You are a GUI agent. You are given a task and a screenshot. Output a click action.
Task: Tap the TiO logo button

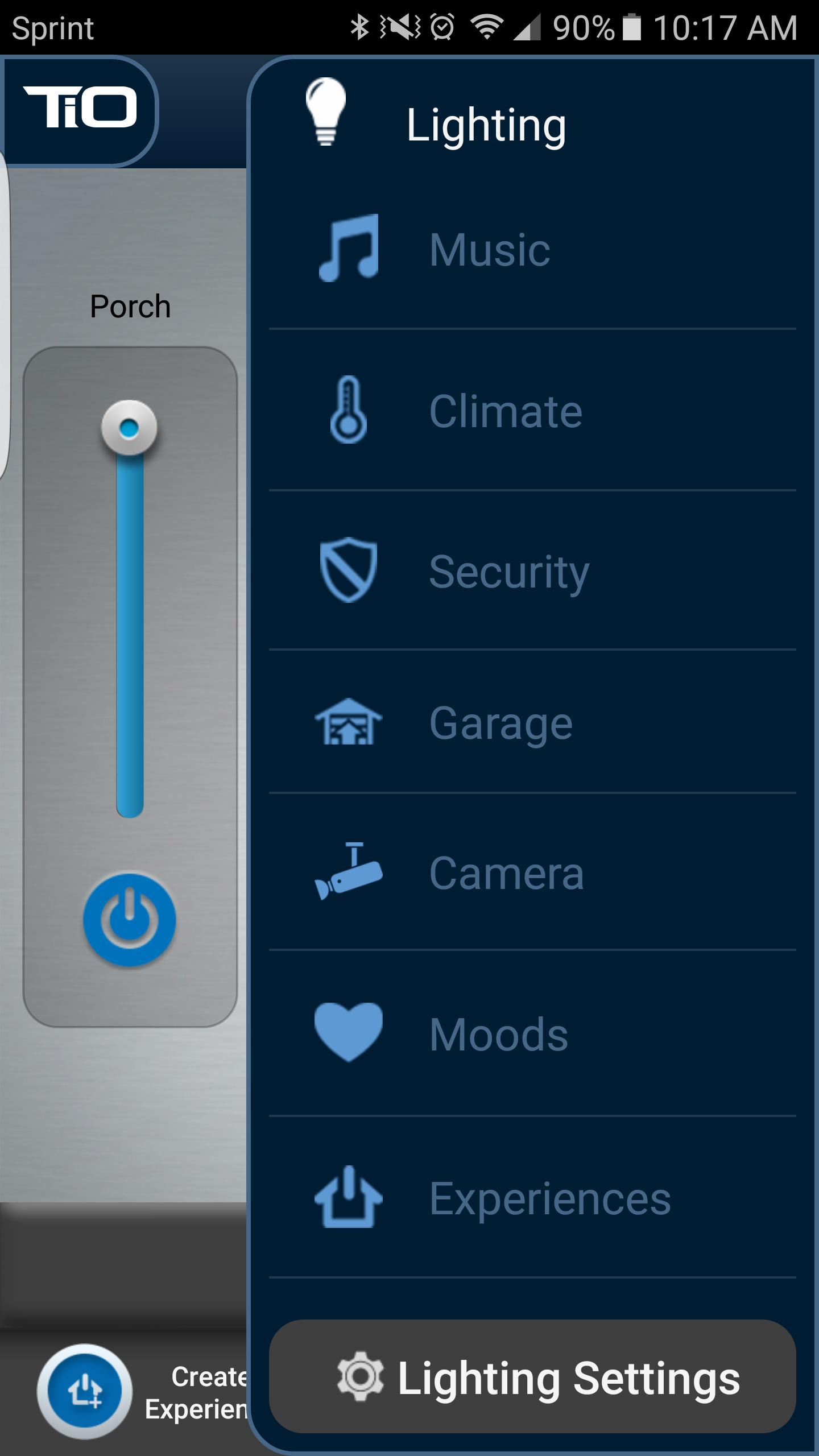coord(80,108)
